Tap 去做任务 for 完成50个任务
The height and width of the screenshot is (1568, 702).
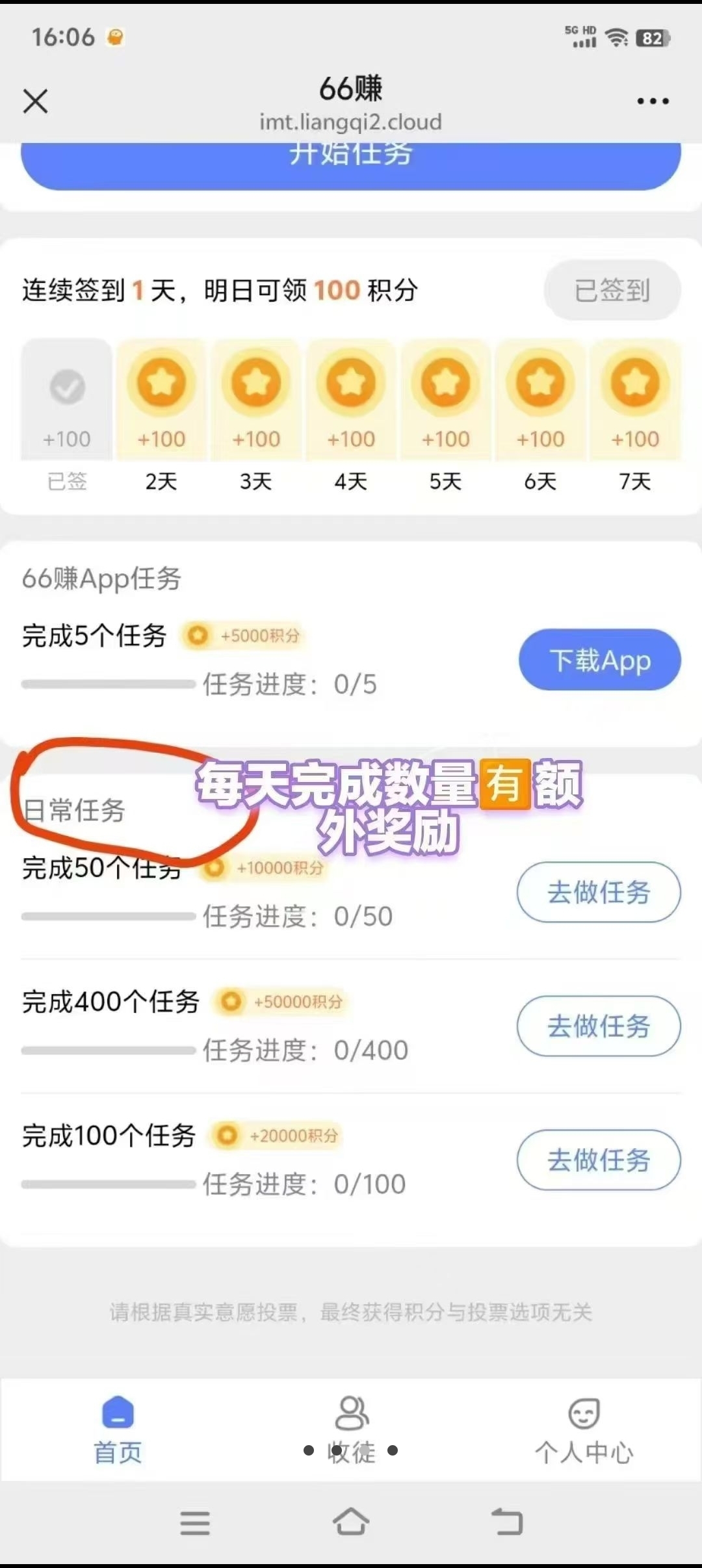[599, 892]
